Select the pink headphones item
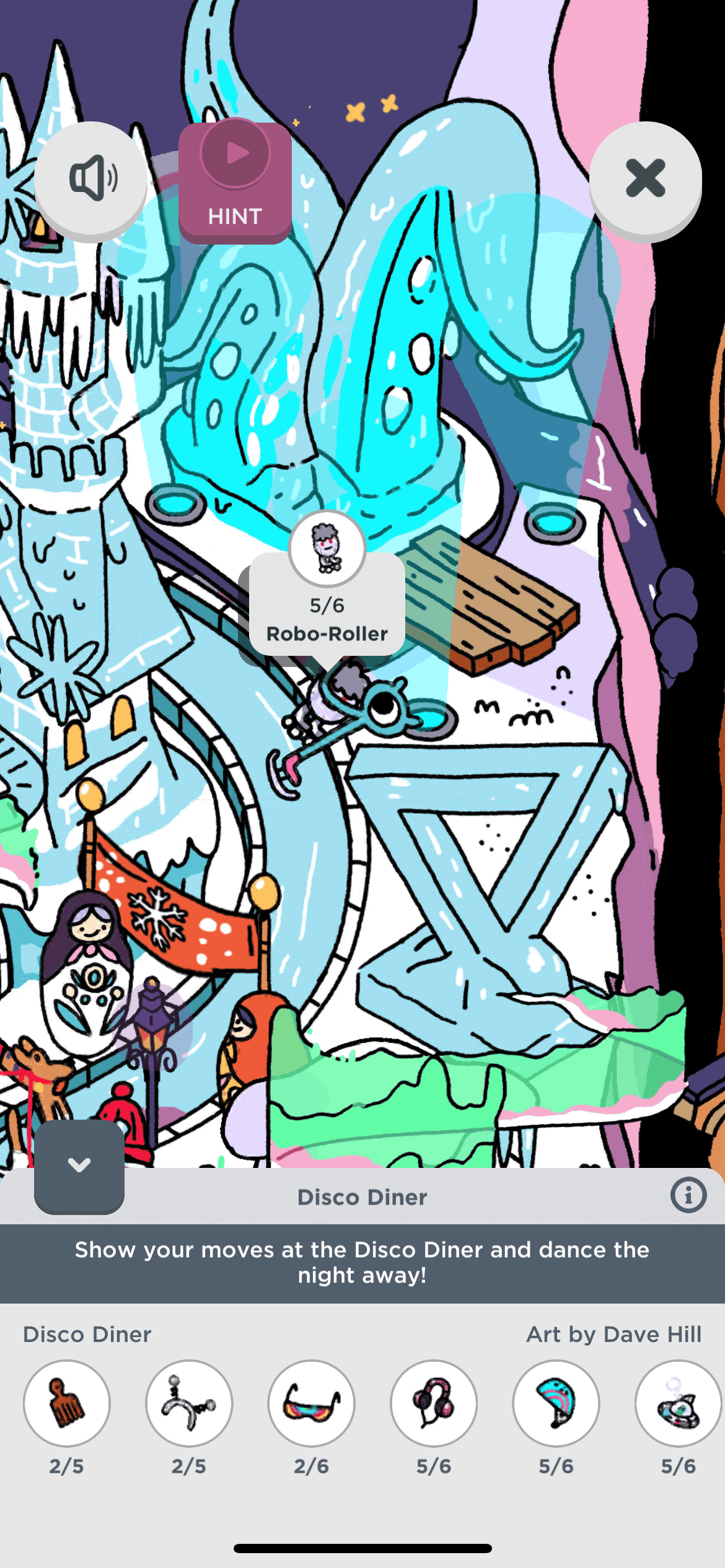The height and width of the screenshot is (1568, 725). 434,1403
